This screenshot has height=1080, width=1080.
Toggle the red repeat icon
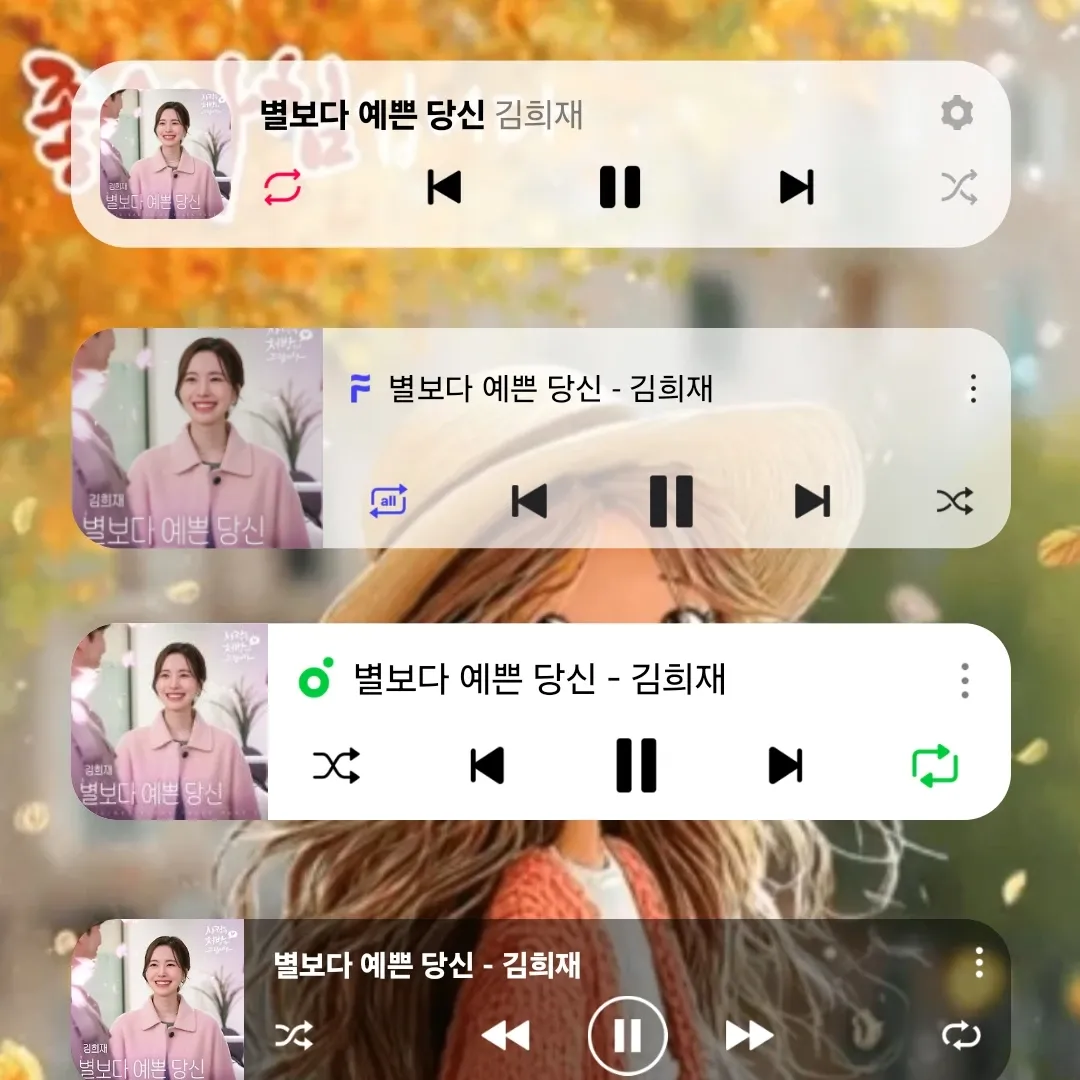click(x=282, y=187)
